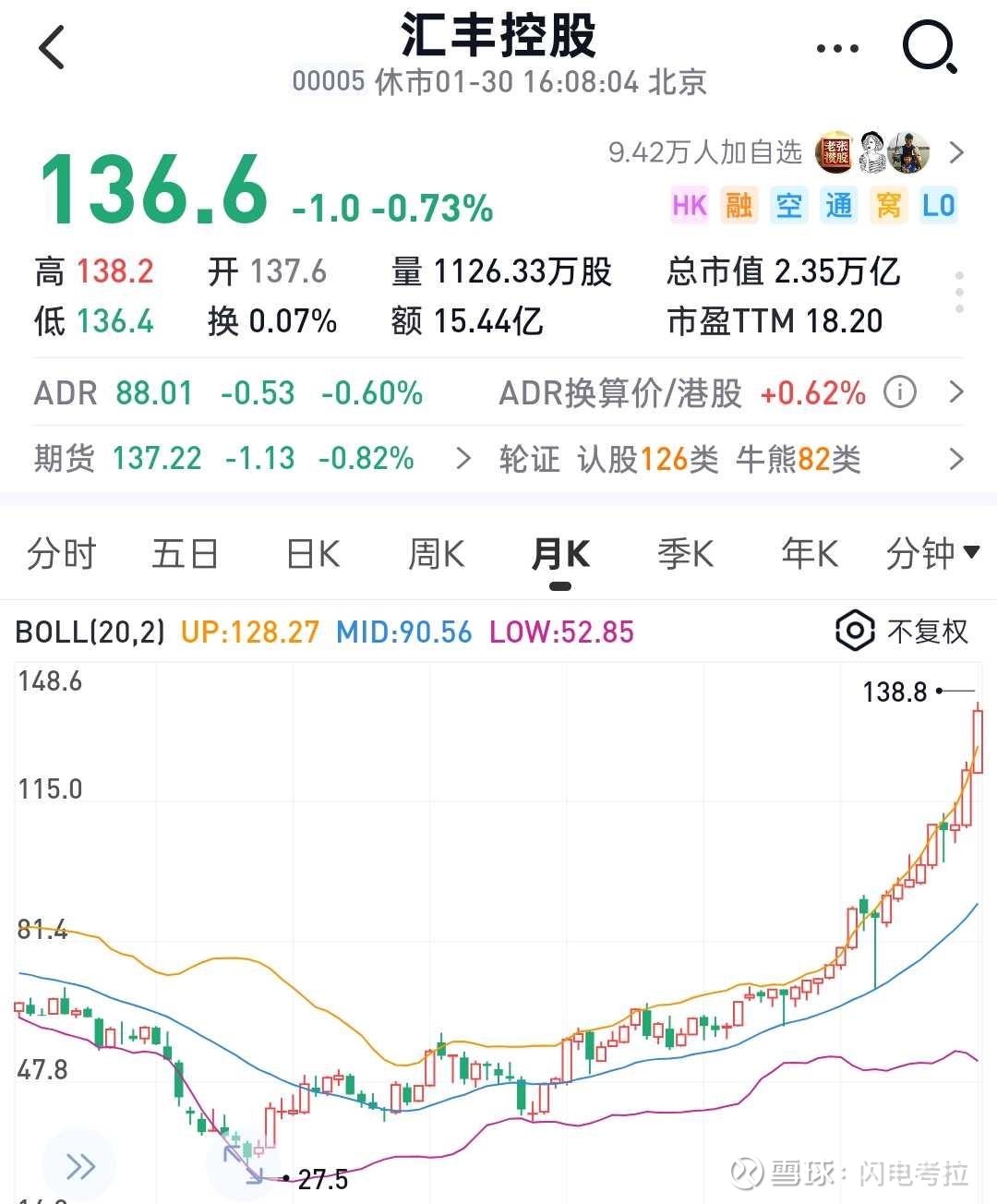Select the 月K chart tab
The image size is (997, 1204).
[x=560, y=554]
